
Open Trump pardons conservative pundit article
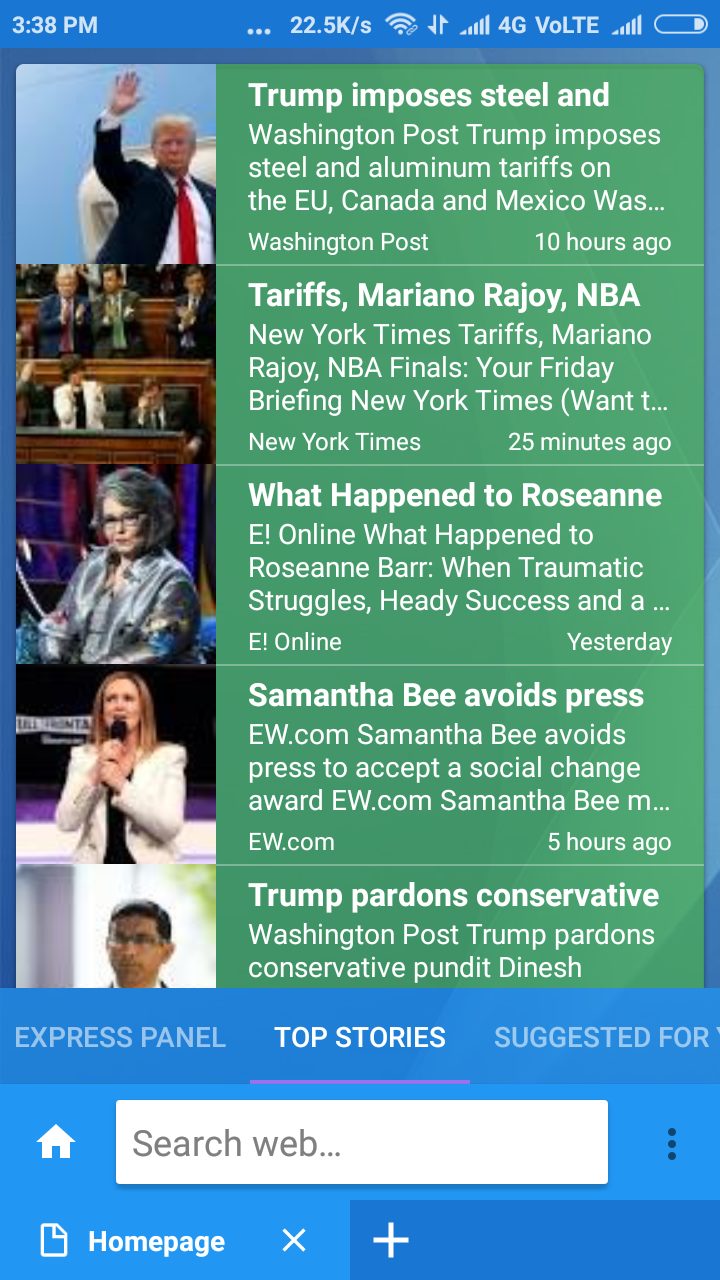pyautogui.click(x=459, y=930)
